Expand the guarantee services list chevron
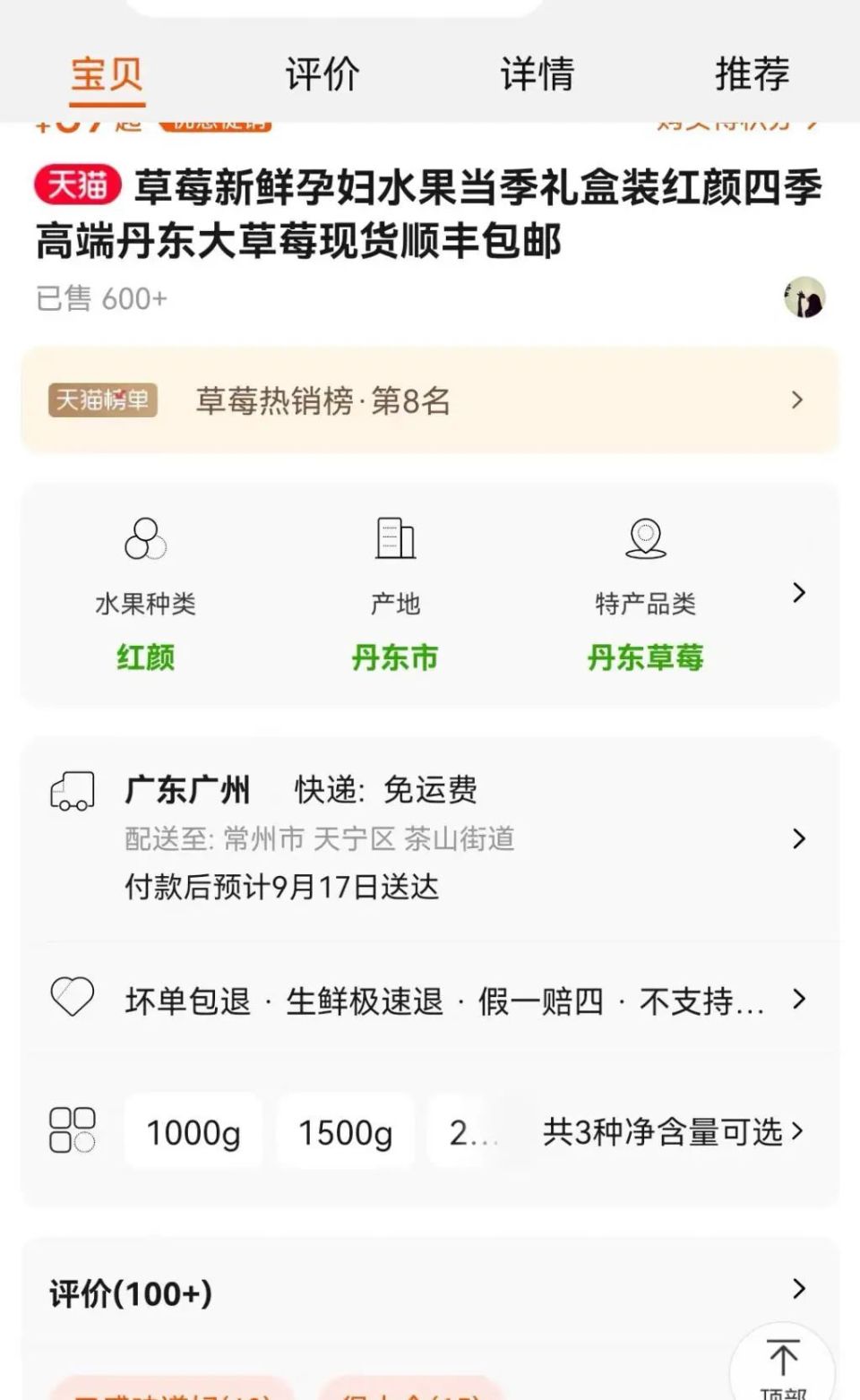This screenshot has height=1400, width=860. tap(798, 999)
